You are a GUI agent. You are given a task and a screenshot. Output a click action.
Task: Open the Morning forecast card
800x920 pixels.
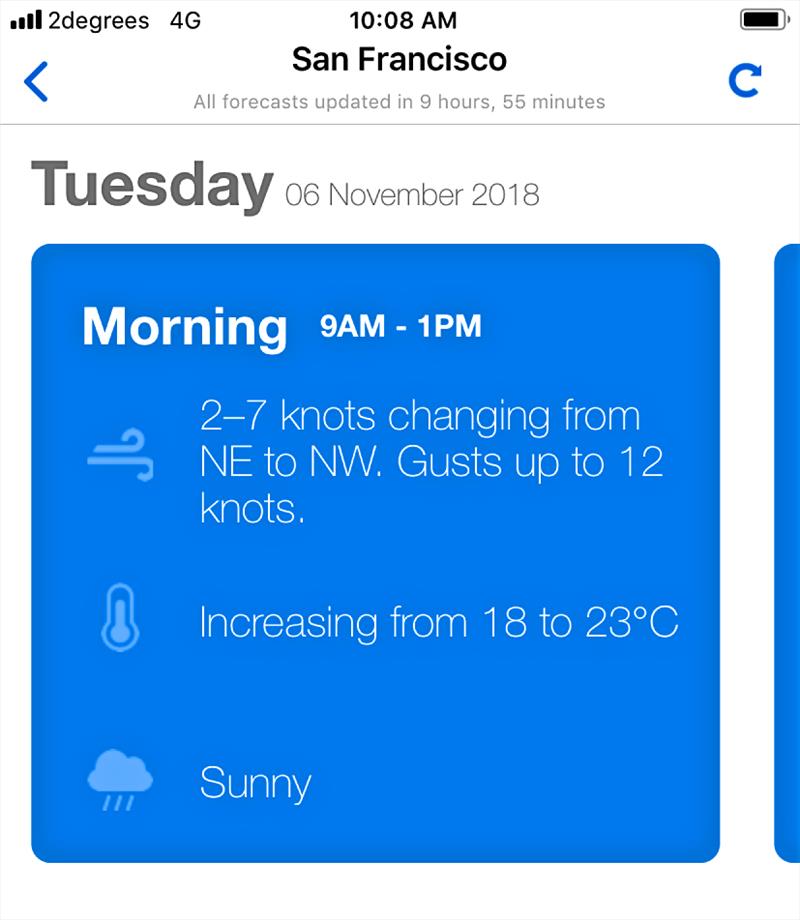(x=375, y=552)
